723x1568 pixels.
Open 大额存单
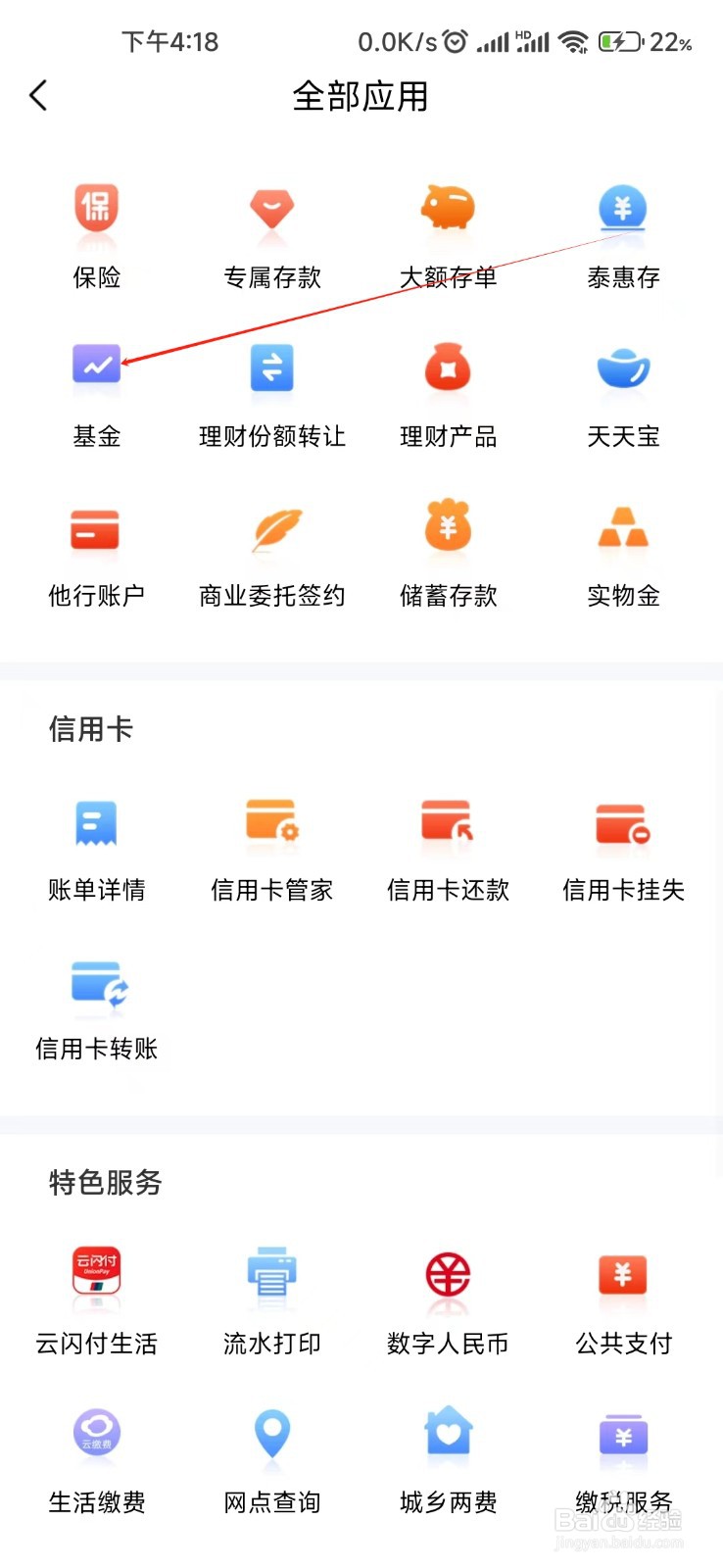click(x=448, y=235)
